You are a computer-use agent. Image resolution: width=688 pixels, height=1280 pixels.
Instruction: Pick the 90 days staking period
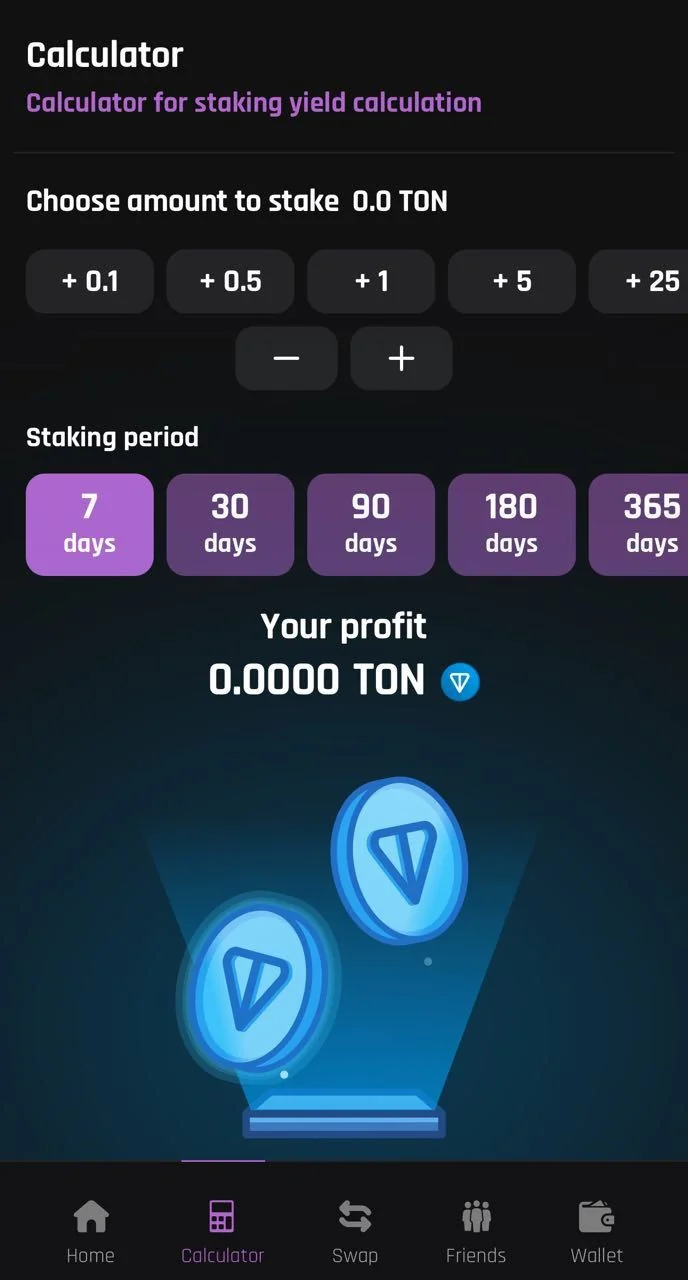[371, 525]
